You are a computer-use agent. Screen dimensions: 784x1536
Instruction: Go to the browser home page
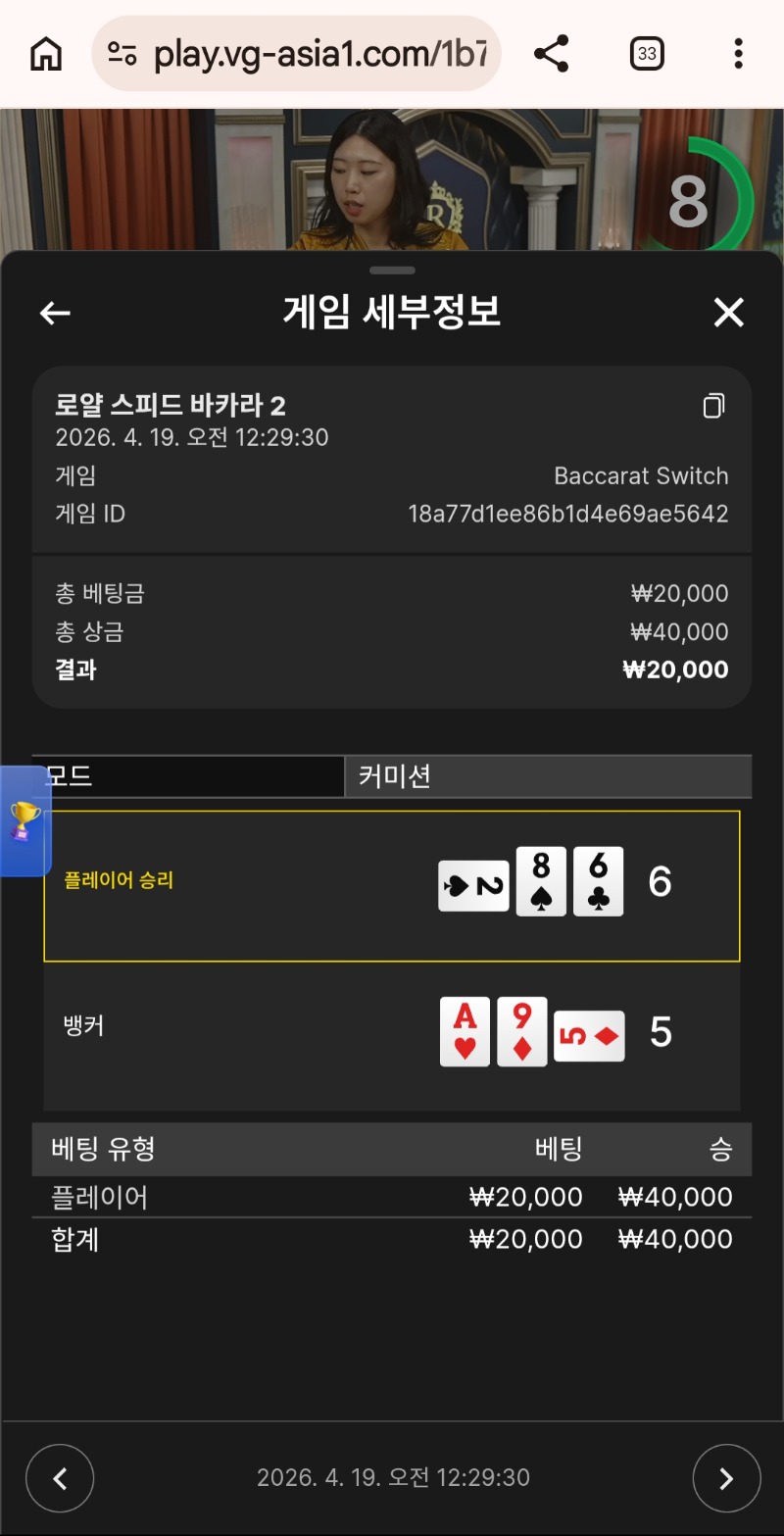pos(46,54)
